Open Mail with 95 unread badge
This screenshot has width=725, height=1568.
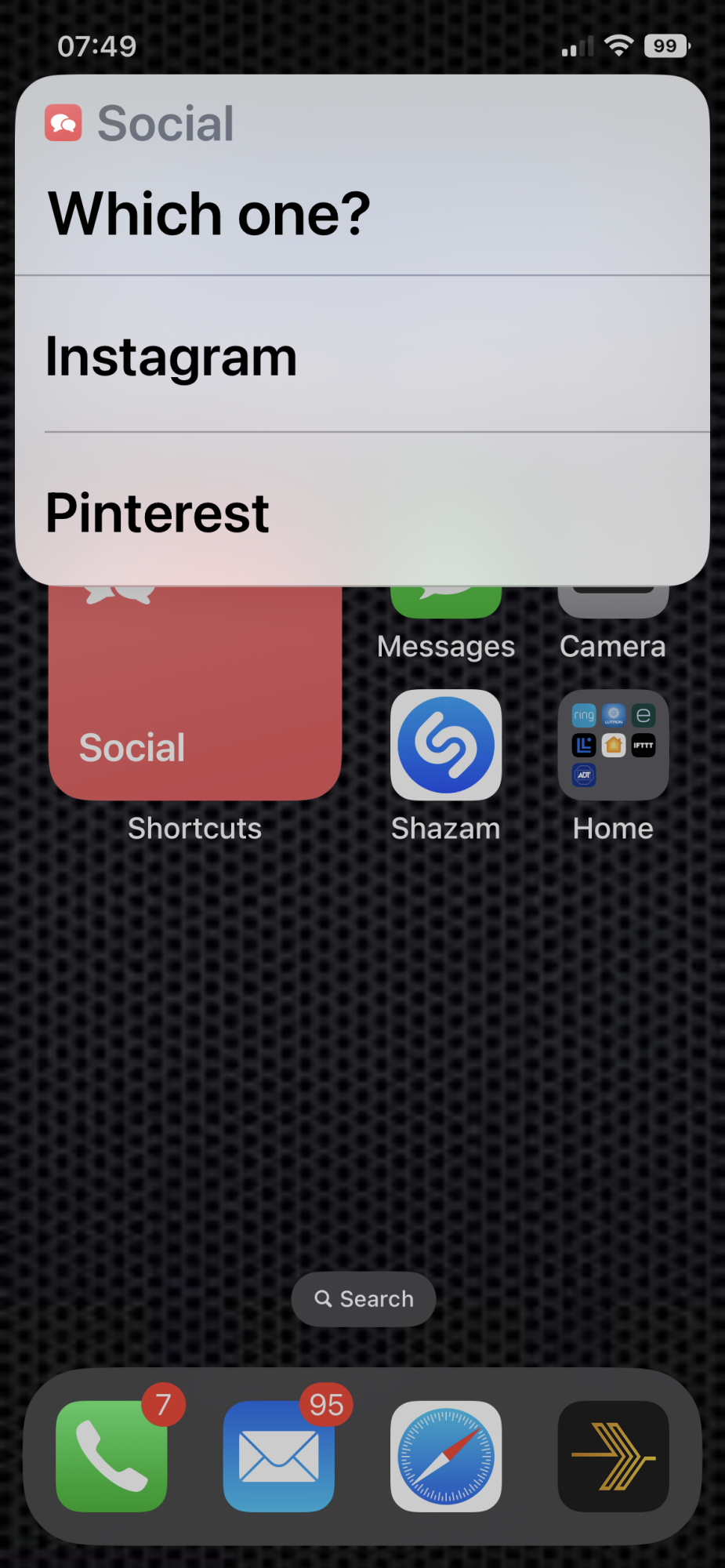tap(279, 1457)
